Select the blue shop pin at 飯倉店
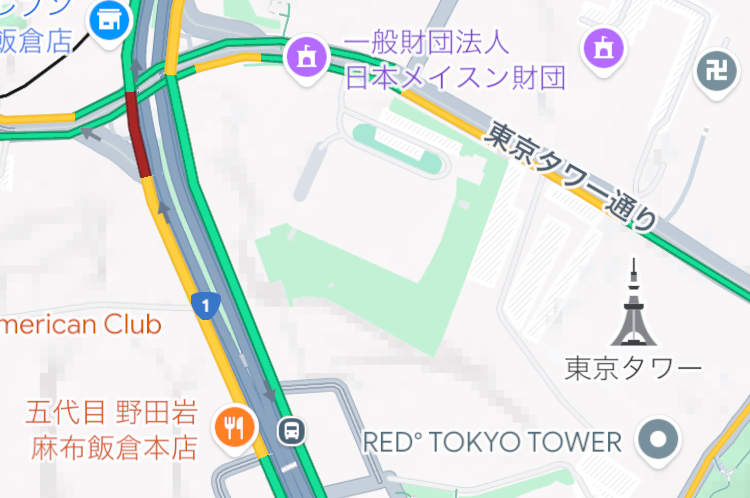Image resolution: width=750 pixels, height=498 pixels. pyautogui.click(x=106, y=19)
